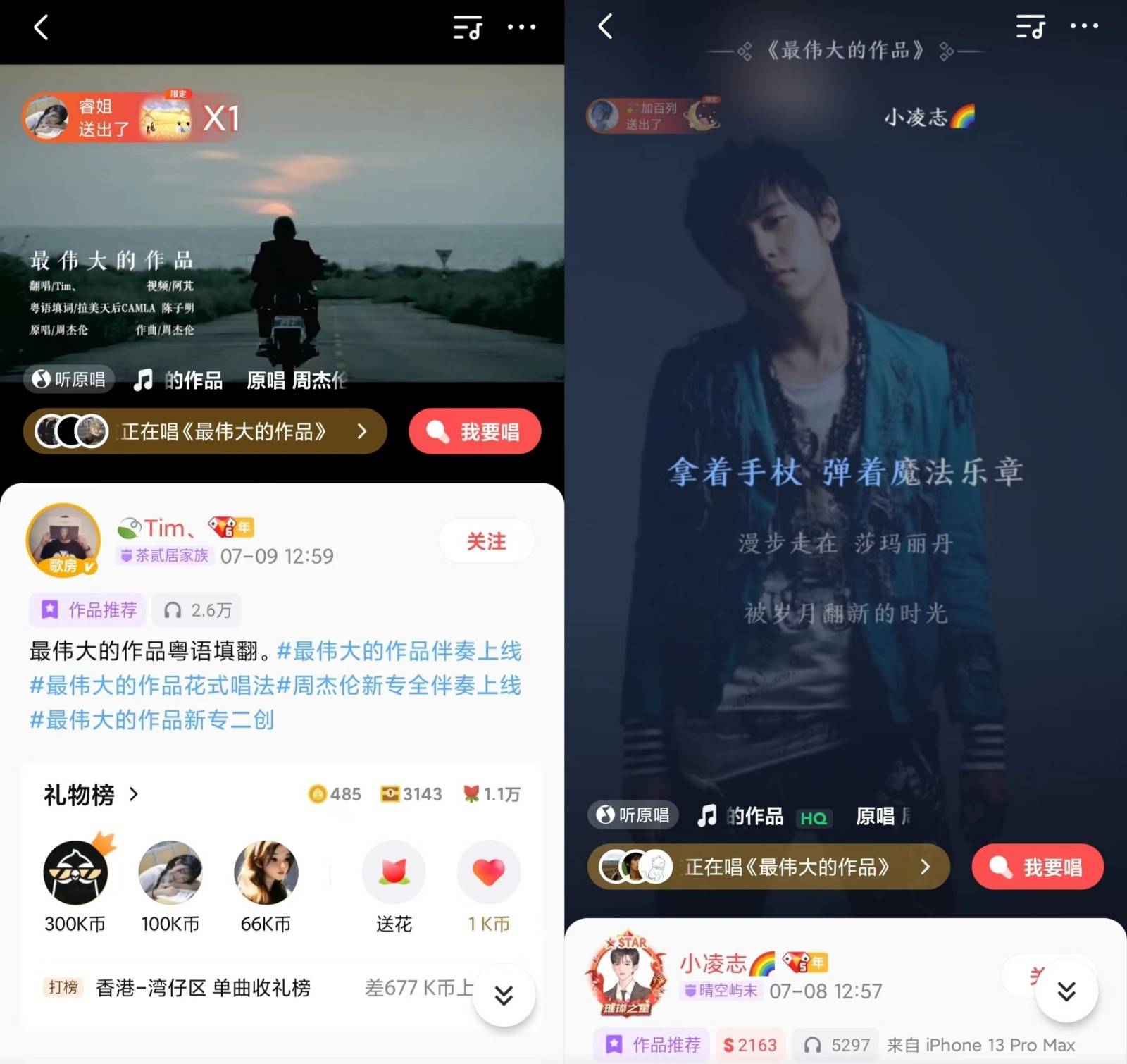The image size is (1127, 1064).
Task: Open the playlist queue on Tim's page
Action: tap(468, 28)
